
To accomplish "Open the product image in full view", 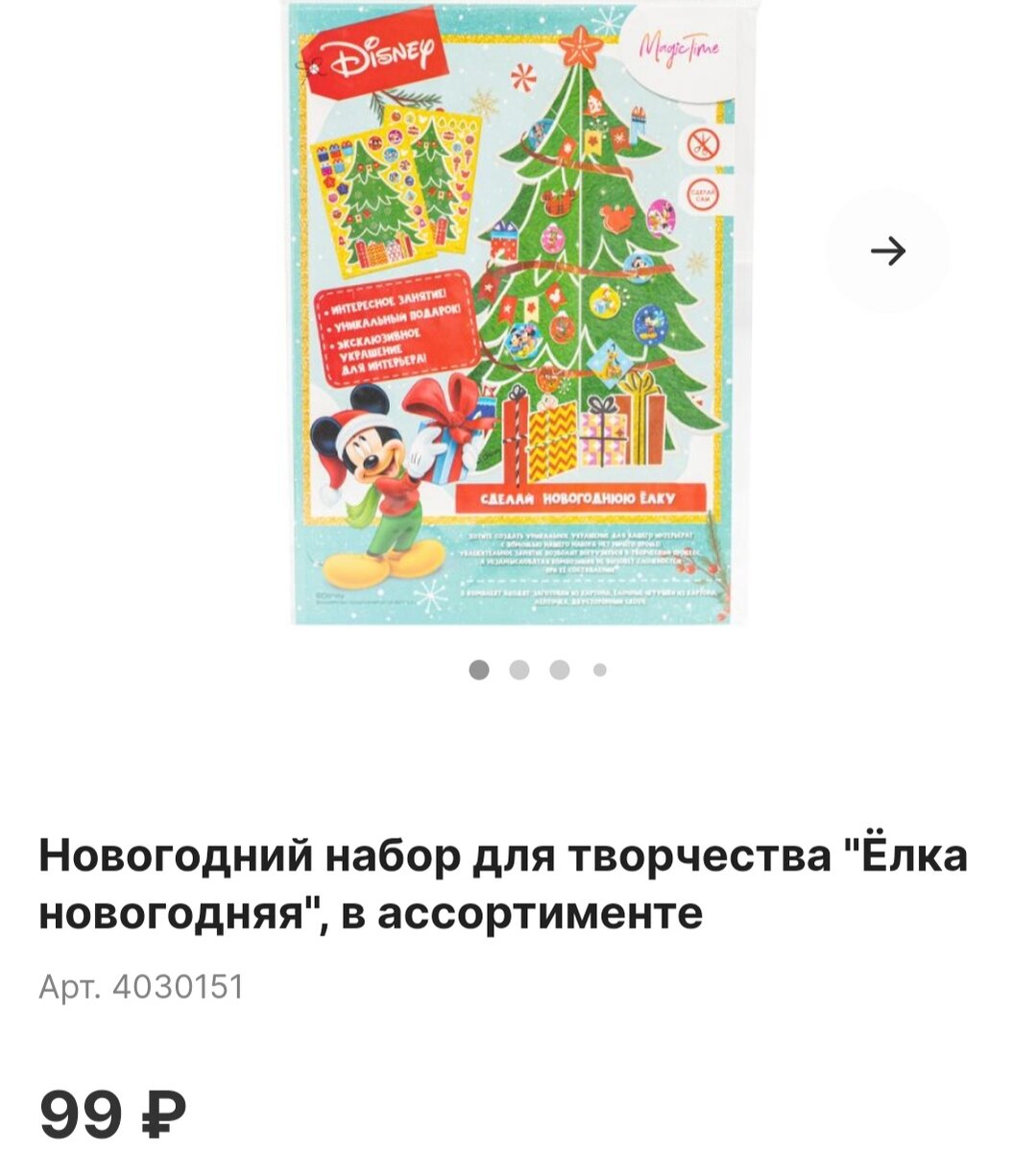I will [x=518, y=312].
